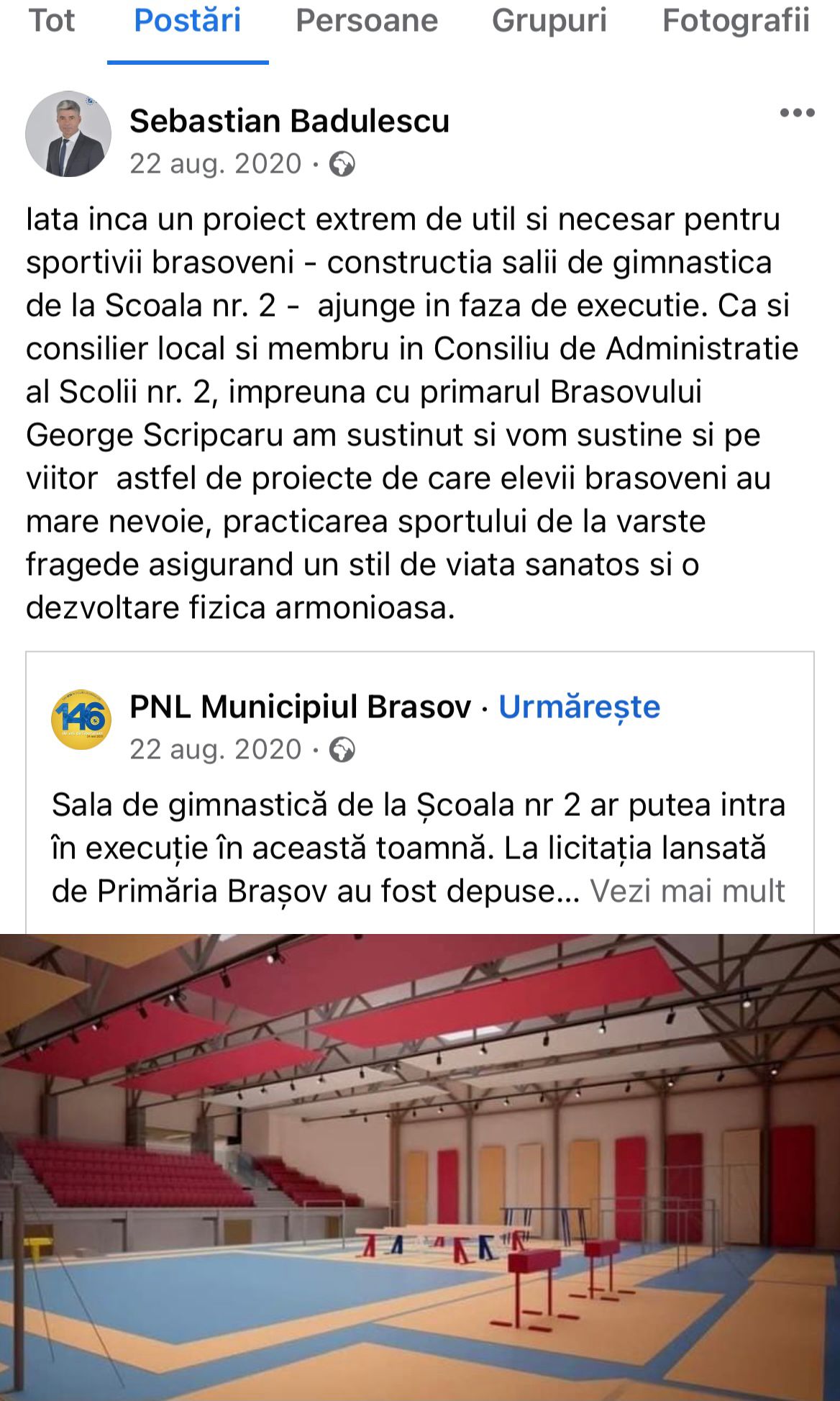Open the Grupuri tab
The width and height of the screenshot is (840, 1401).
click(x=549, y=21)
